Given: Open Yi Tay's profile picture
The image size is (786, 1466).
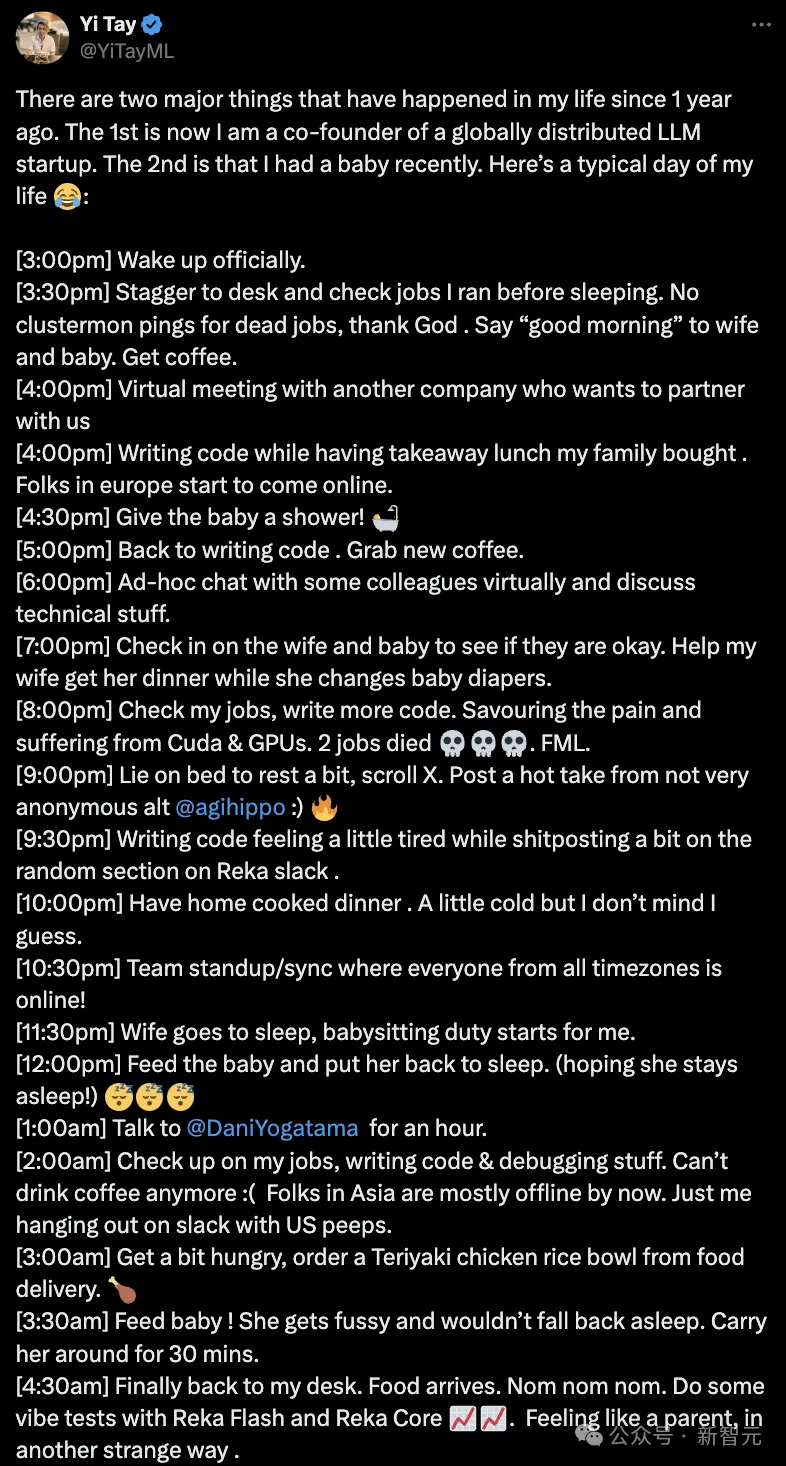Looking at the screenshot, I should point(41,37).
